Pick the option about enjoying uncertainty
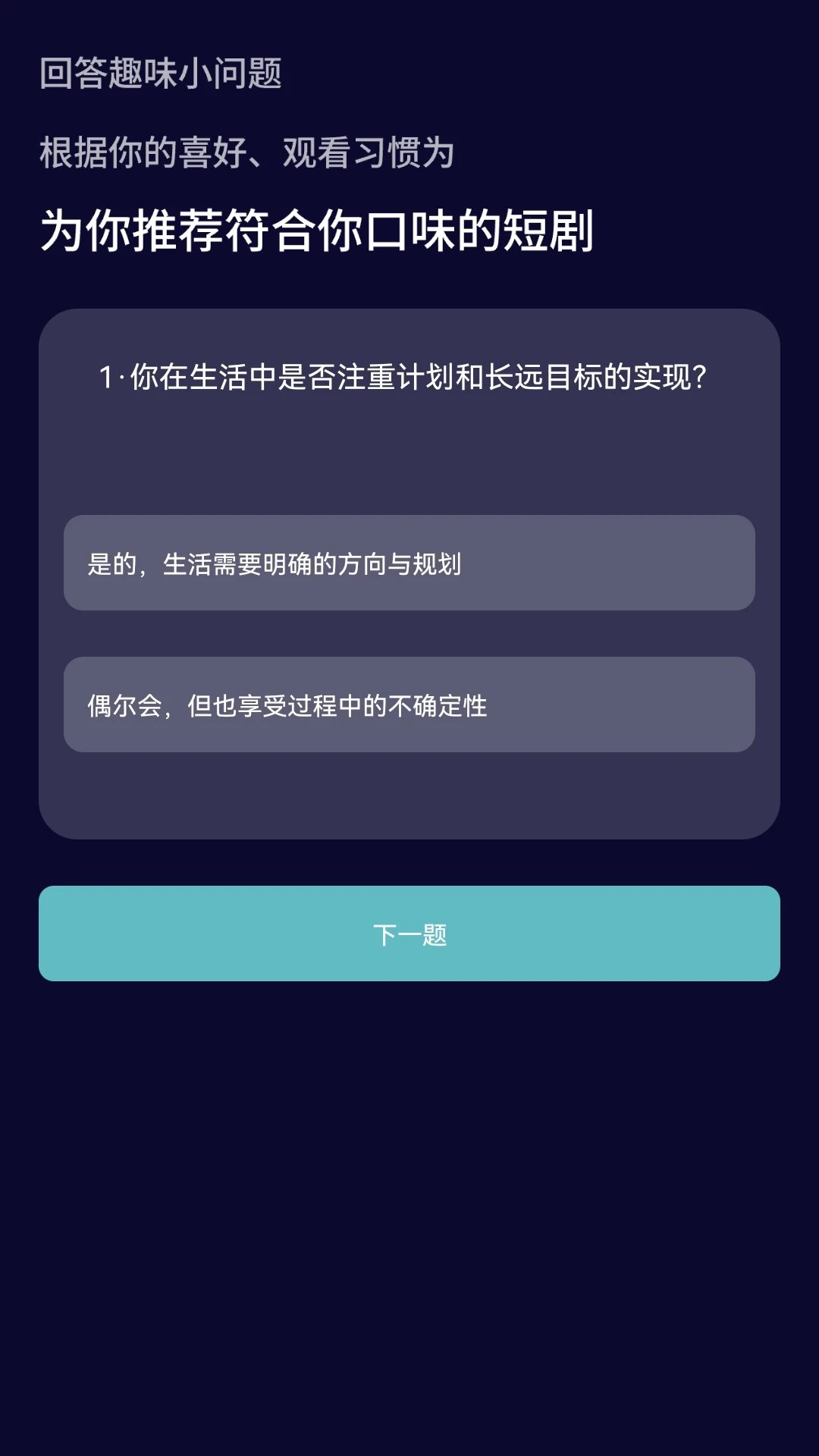This screenshot has height=1456, width=819. point(409,704)
